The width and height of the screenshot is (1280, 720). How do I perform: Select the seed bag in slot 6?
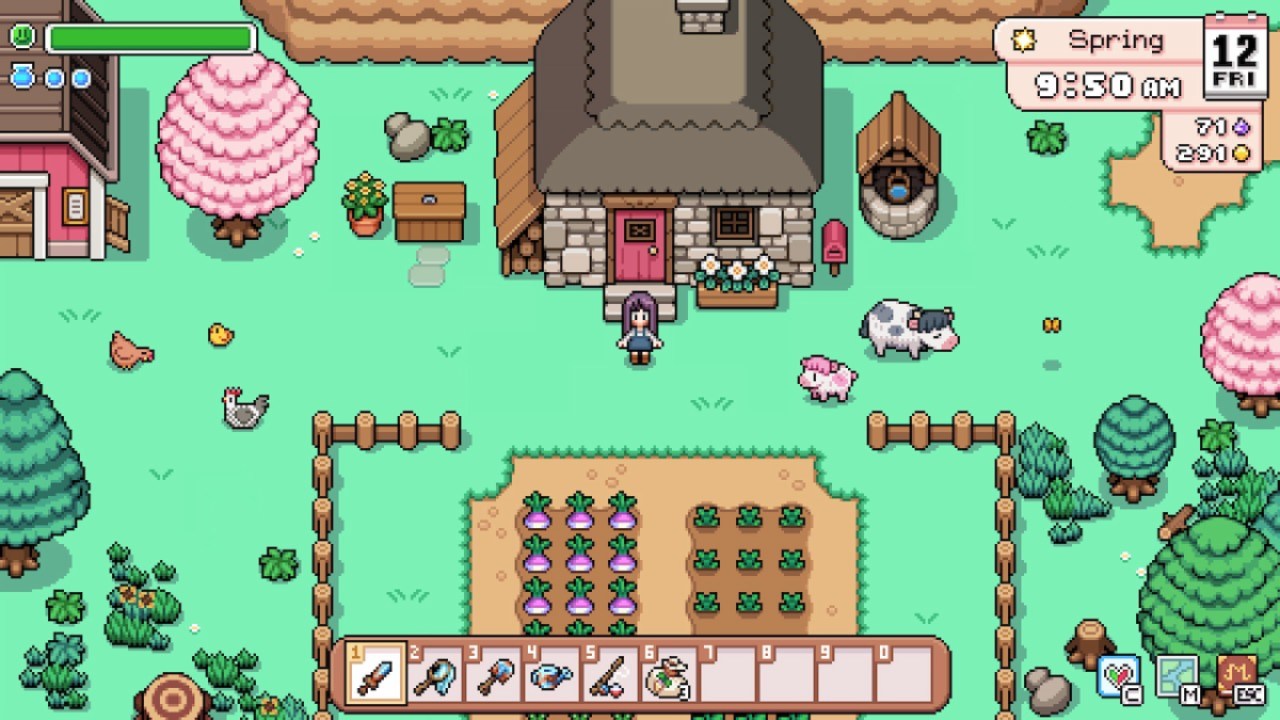[x=669, y=674]
